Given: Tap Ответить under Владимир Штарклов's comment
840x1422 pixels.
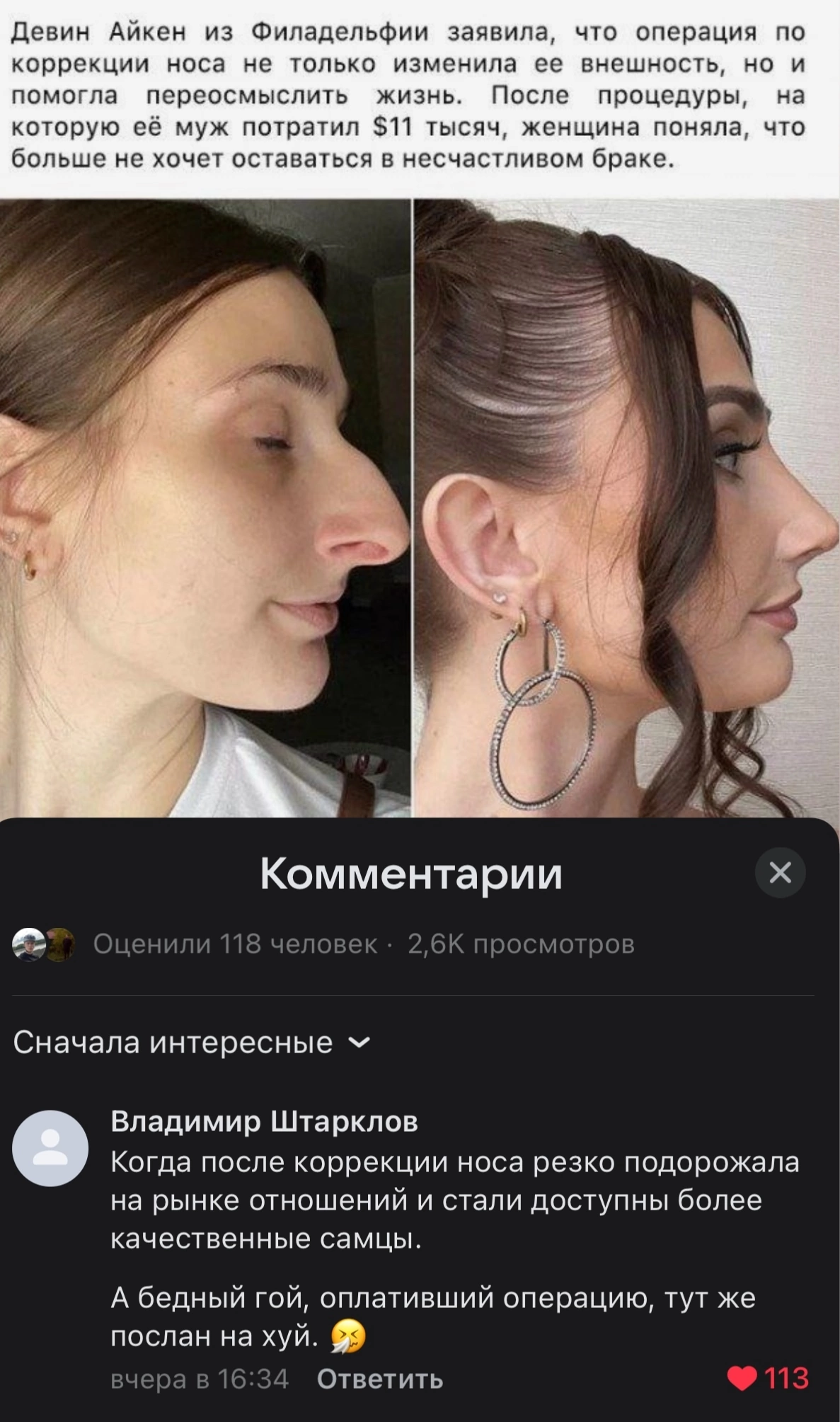Looking at the screenshot, I should pos(380,1379).
